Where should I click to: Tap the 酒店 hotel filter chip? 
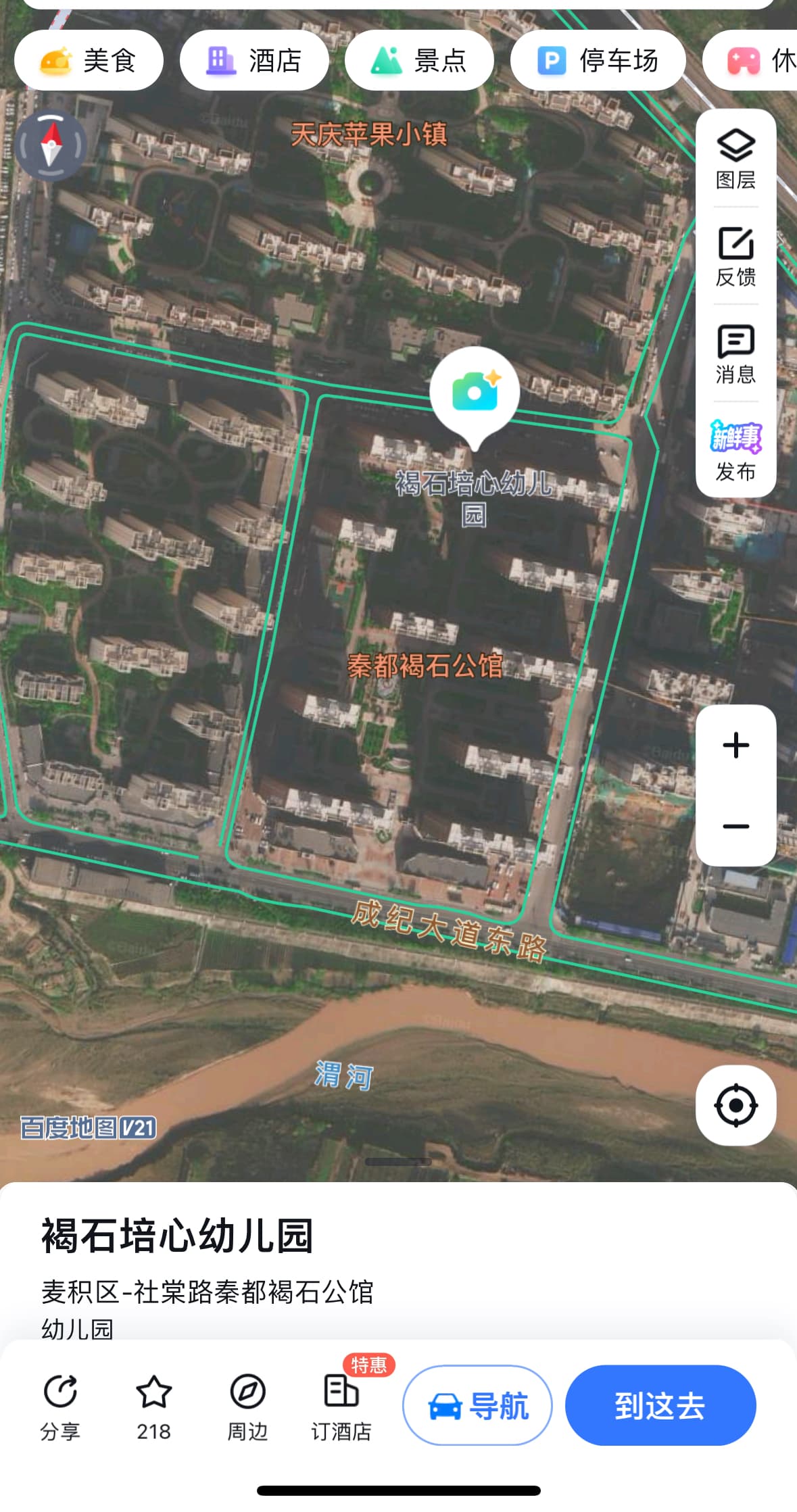pos(254,61)
